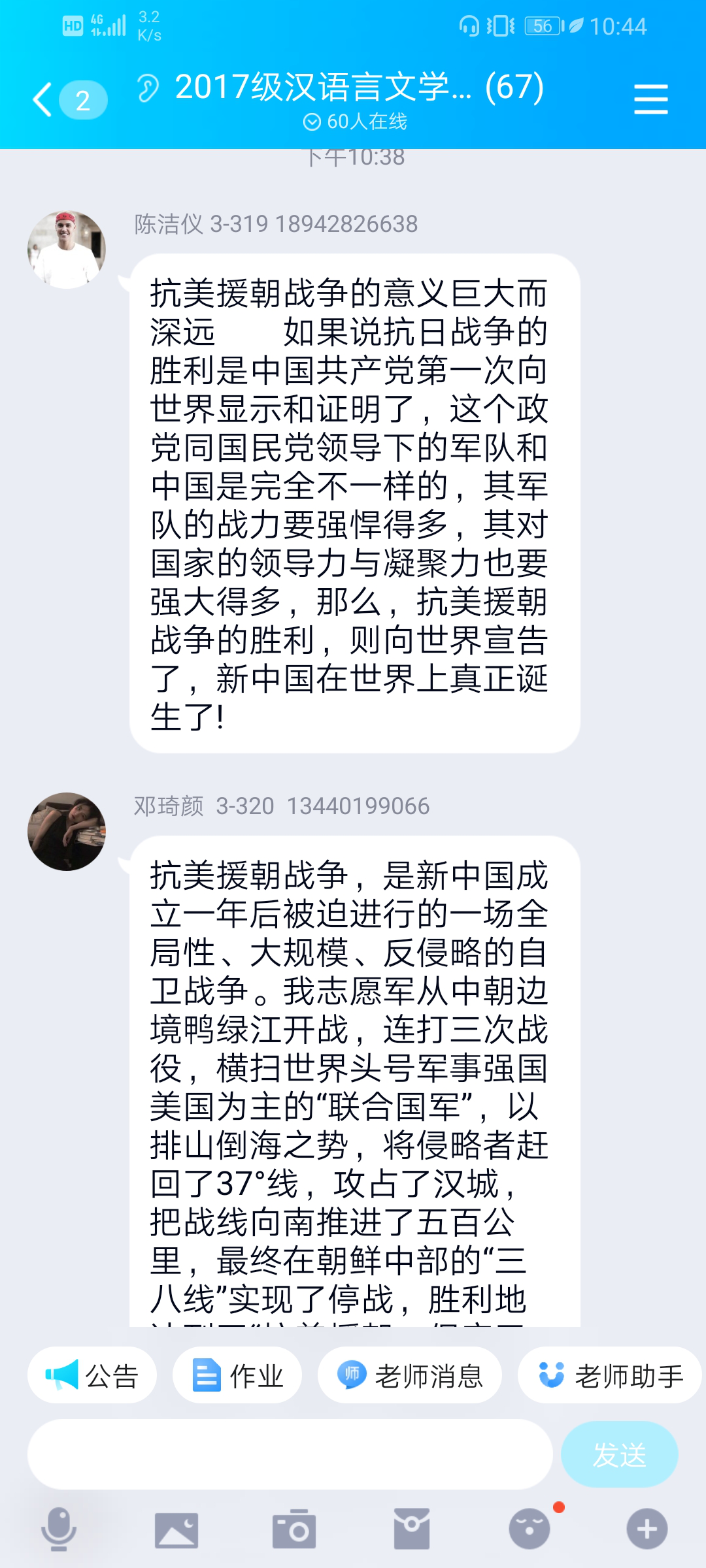Open the red packet icon
706x1568 pixels.
coord(412,1529)
